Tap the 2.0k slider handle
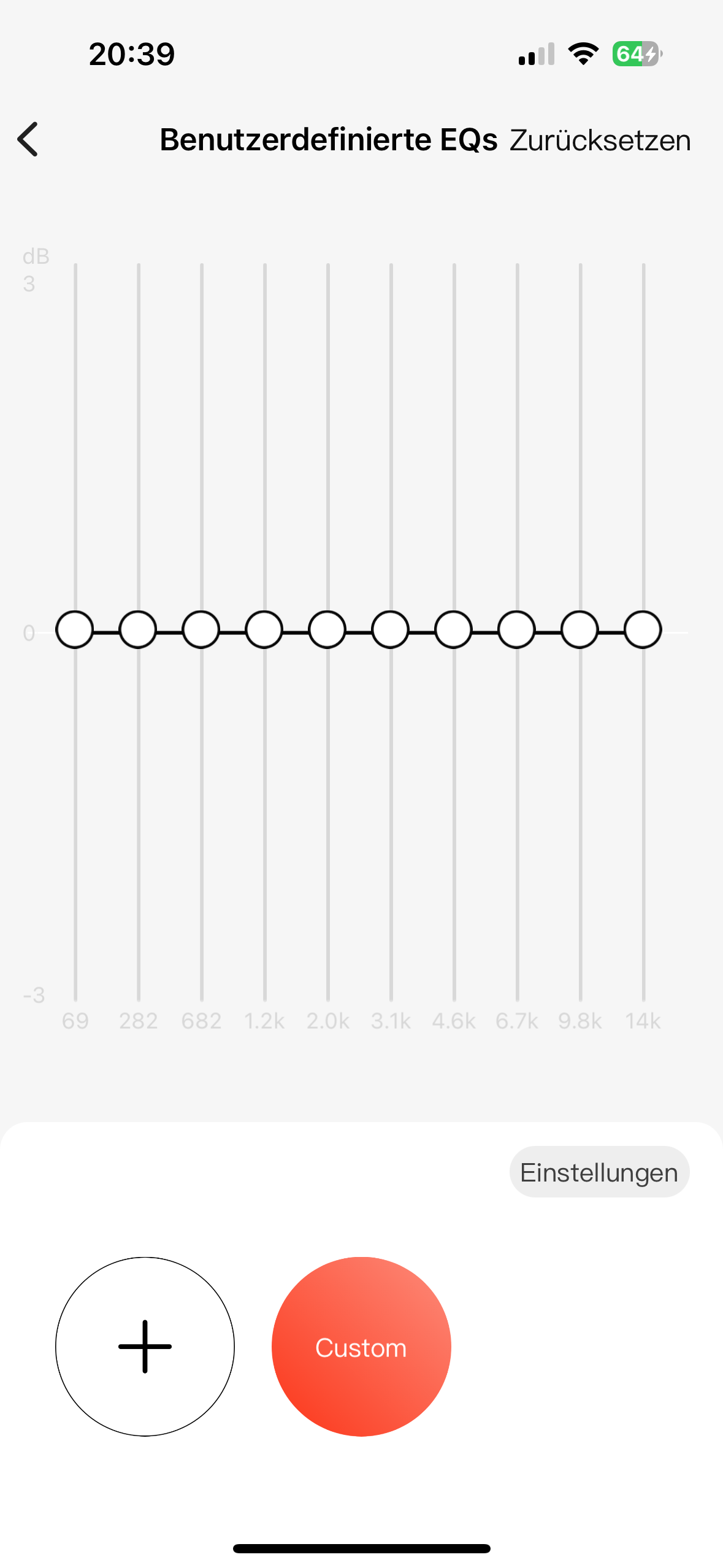This screenshot has height=1568, width=723. (x=327, y=630)
